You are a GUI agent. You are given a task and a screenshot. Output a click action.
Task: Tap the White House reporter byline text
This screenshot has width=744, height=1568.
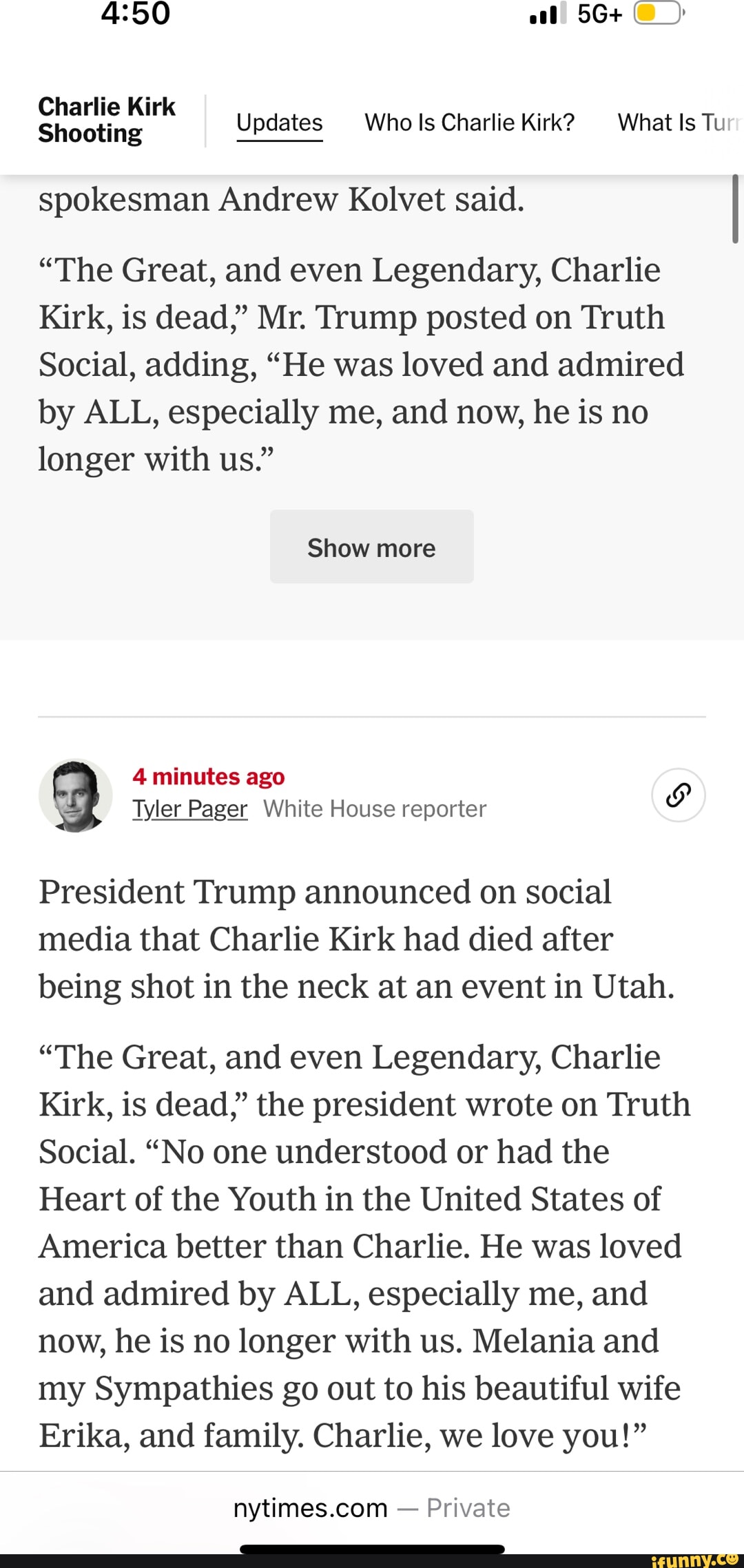click(x=374, y=809)
